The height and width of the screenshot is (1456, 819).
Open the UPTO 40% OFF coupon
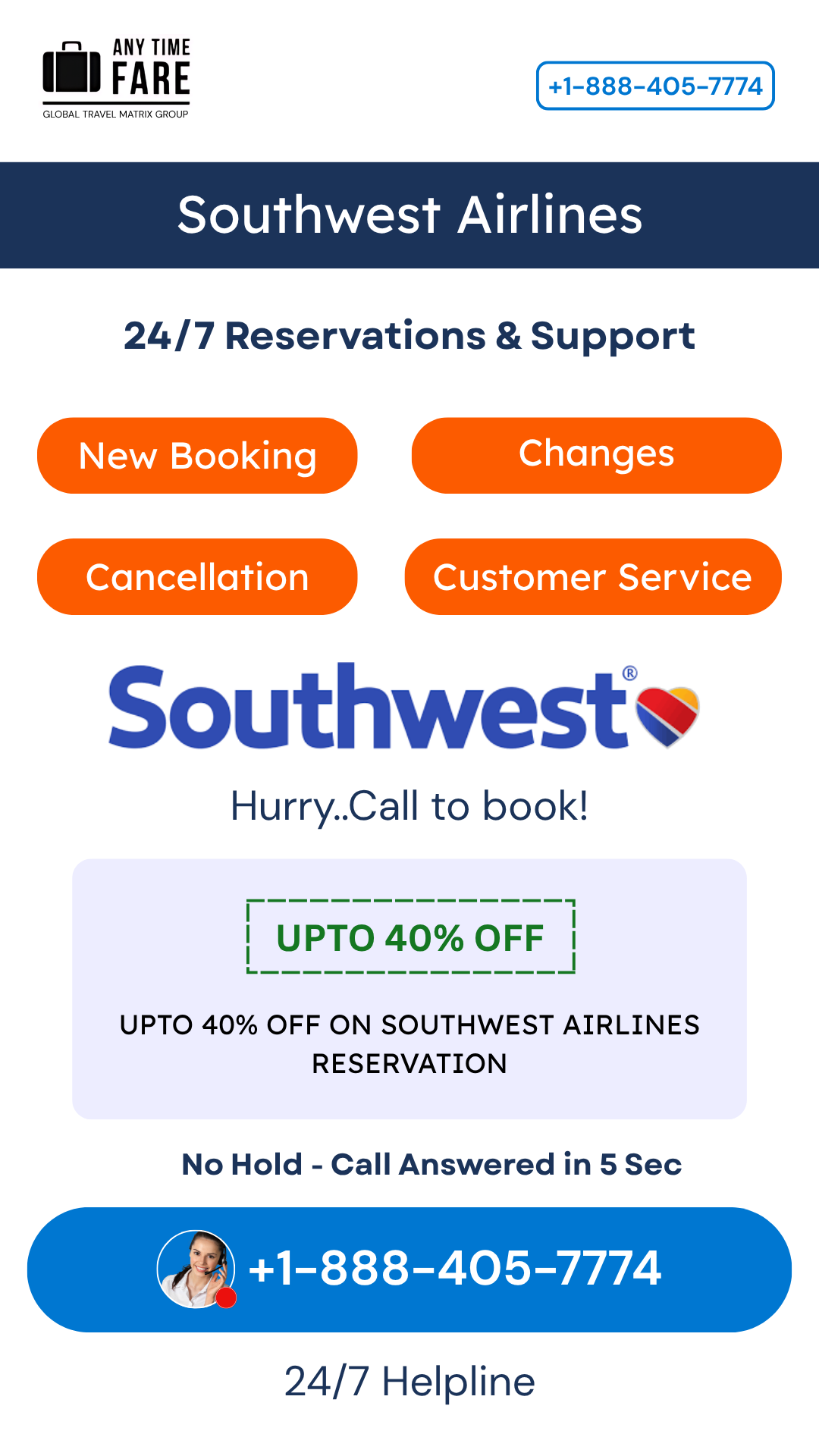tap(410, 937)
